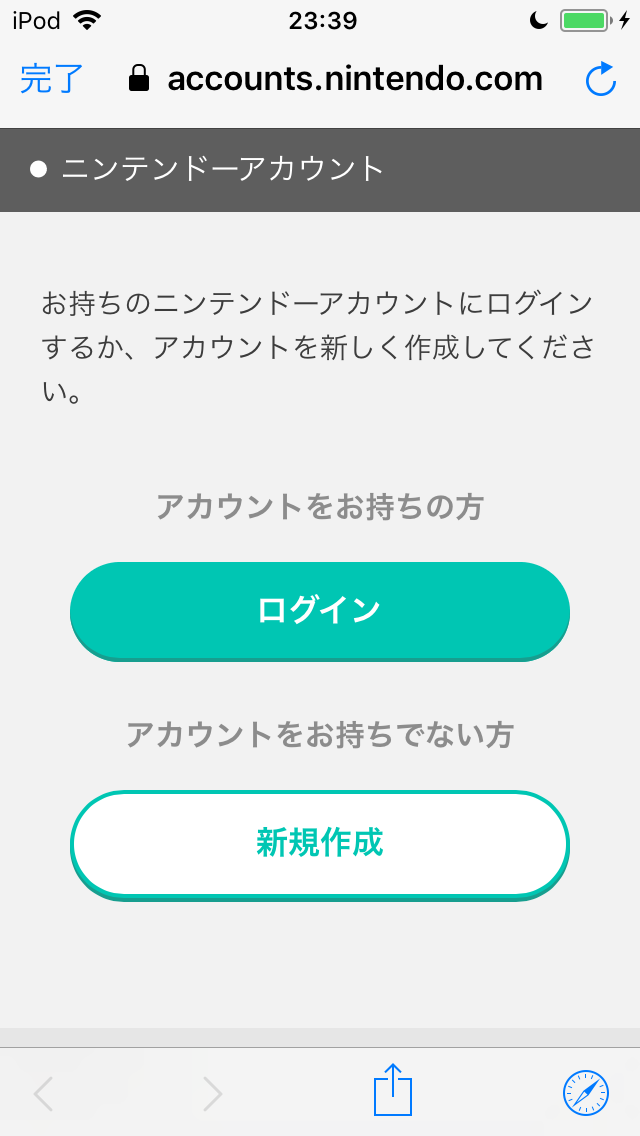Viewport: 640px width, 1136px height.
Task: Open the share sheet icon
Action: (x=393, y=1090)
